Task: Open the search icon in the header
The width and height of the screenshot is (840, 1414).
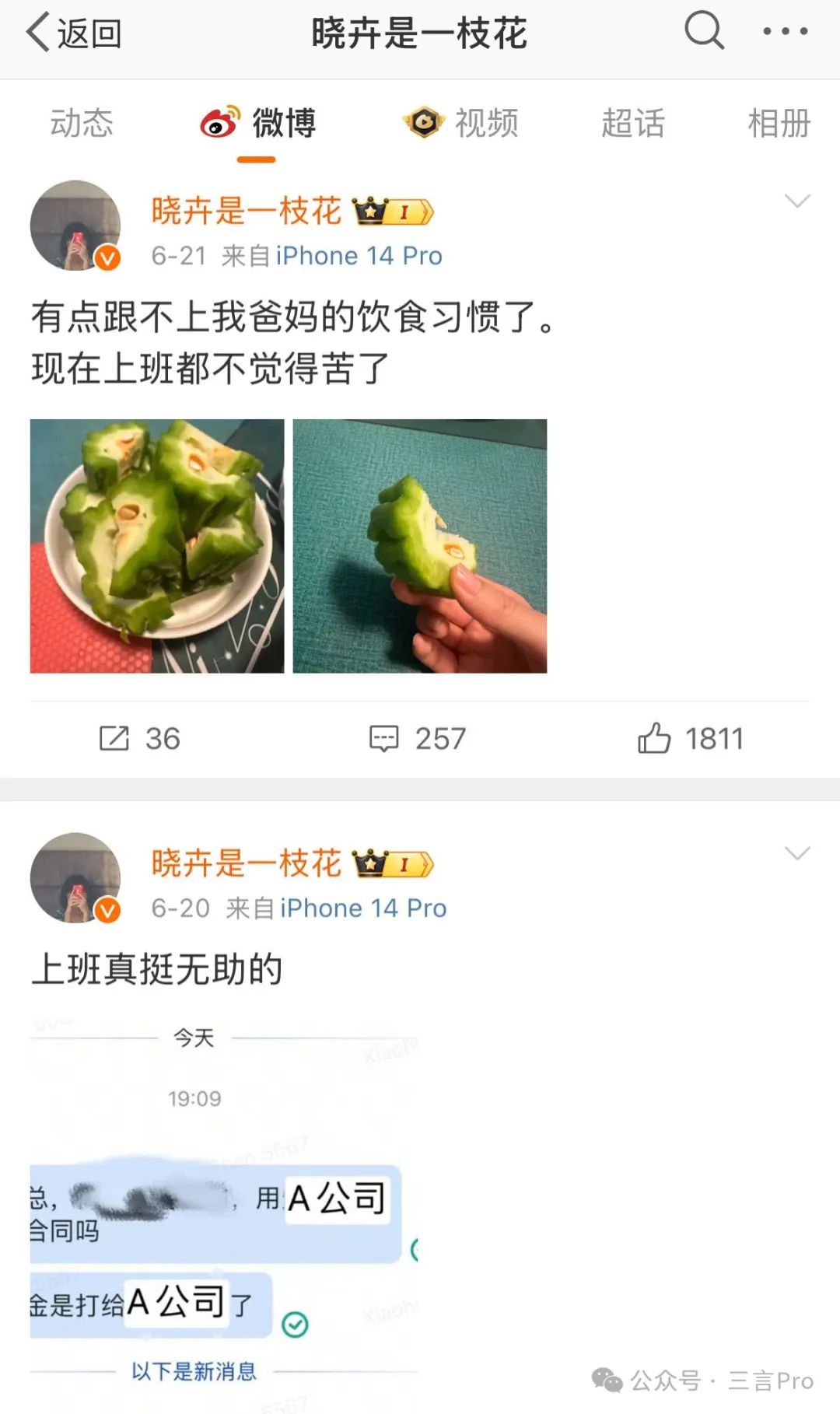Action: (704, 31)
